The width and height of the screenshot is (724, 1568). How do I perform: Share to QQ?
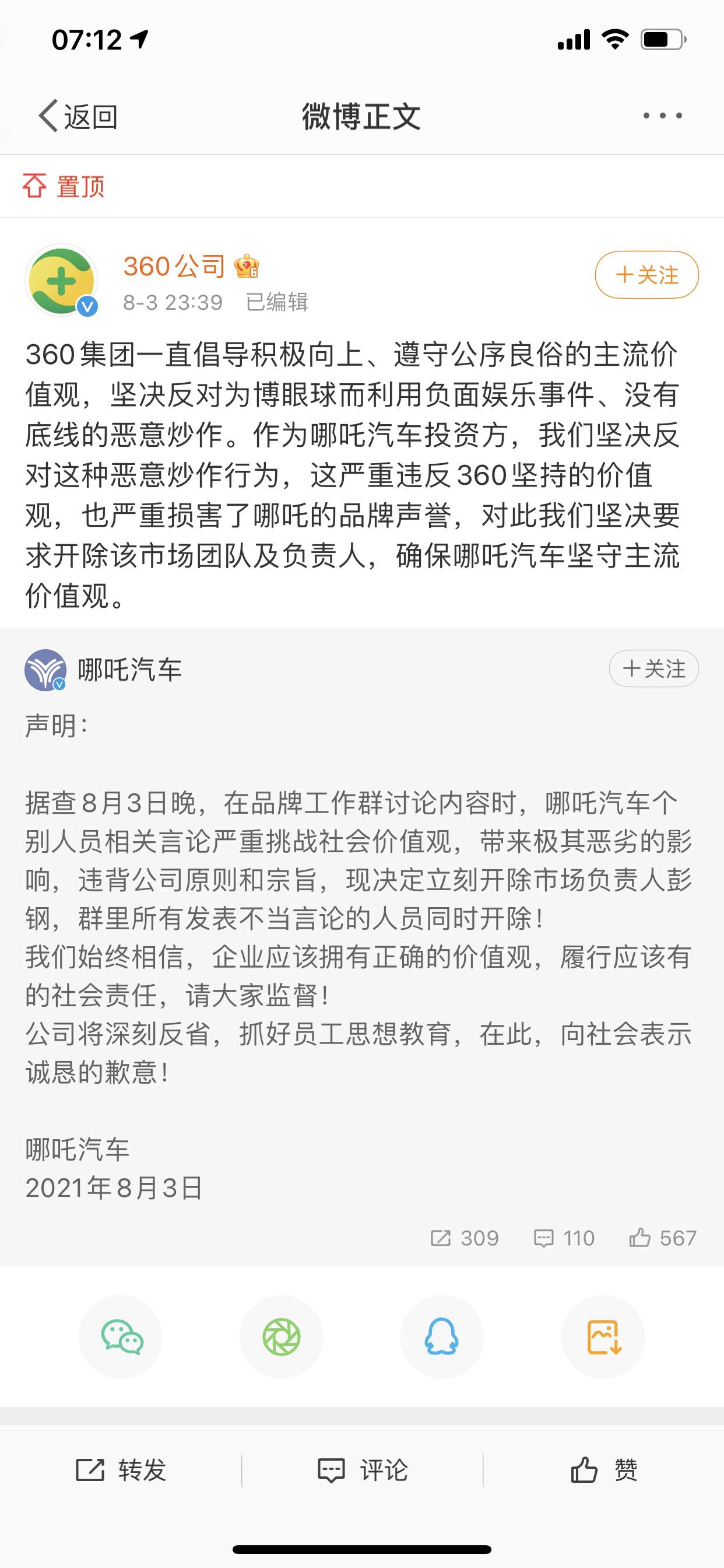click(442, 1336)
